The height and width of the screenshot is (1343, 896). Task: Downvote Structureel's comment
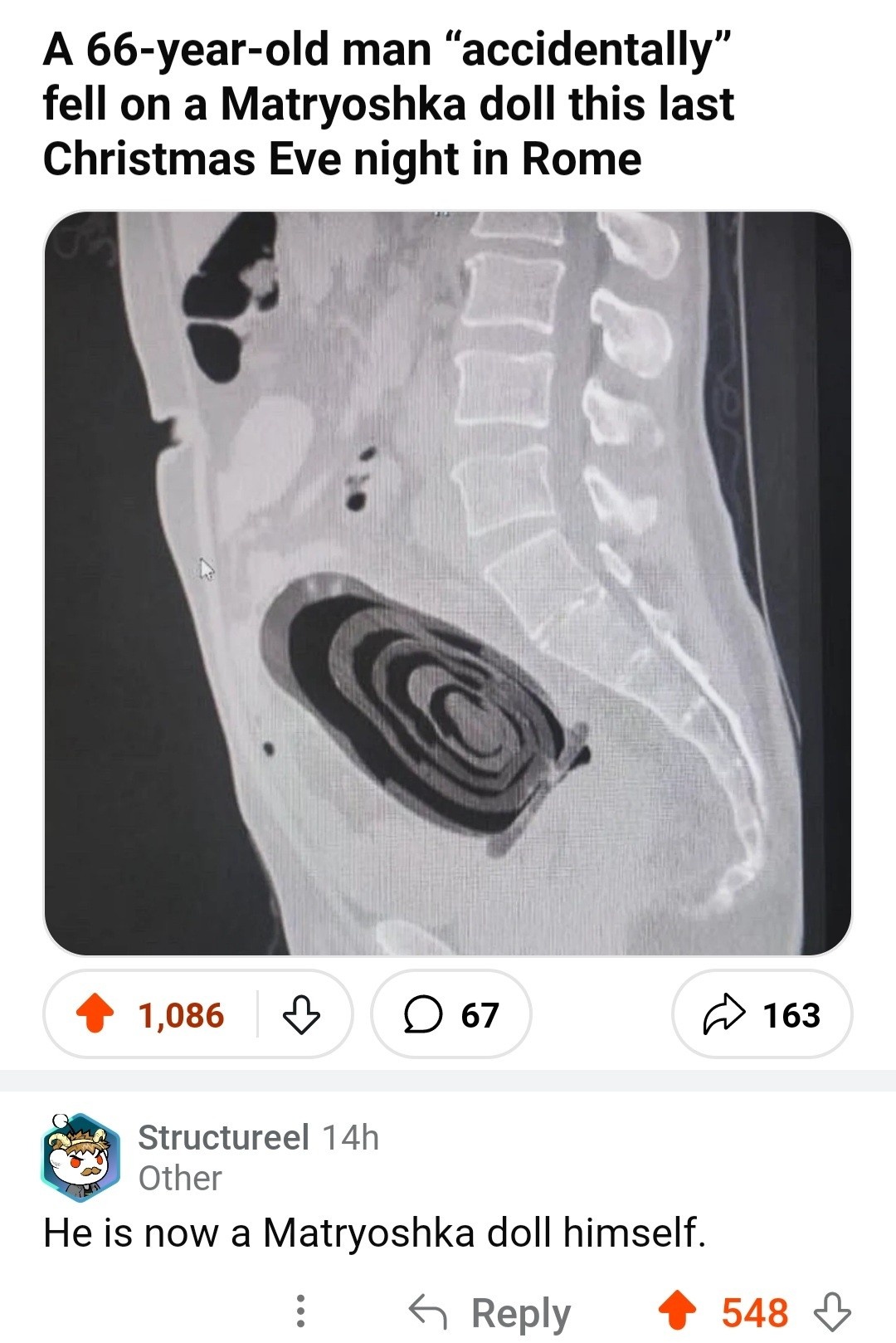pos(832,1311)
